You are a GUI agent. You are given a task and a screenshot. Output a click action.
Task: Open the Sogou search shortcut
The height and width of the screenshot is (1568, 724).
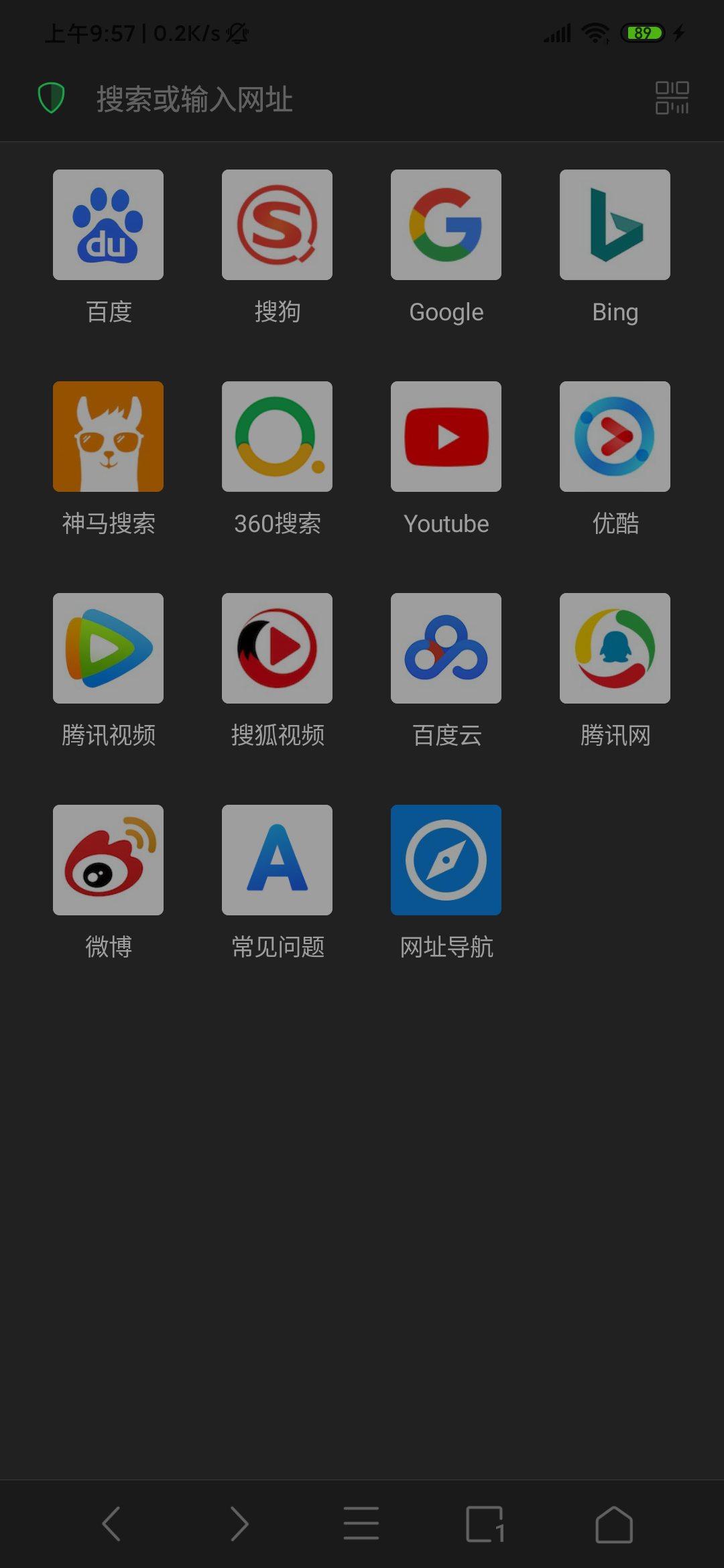click(x=277, y=224)
